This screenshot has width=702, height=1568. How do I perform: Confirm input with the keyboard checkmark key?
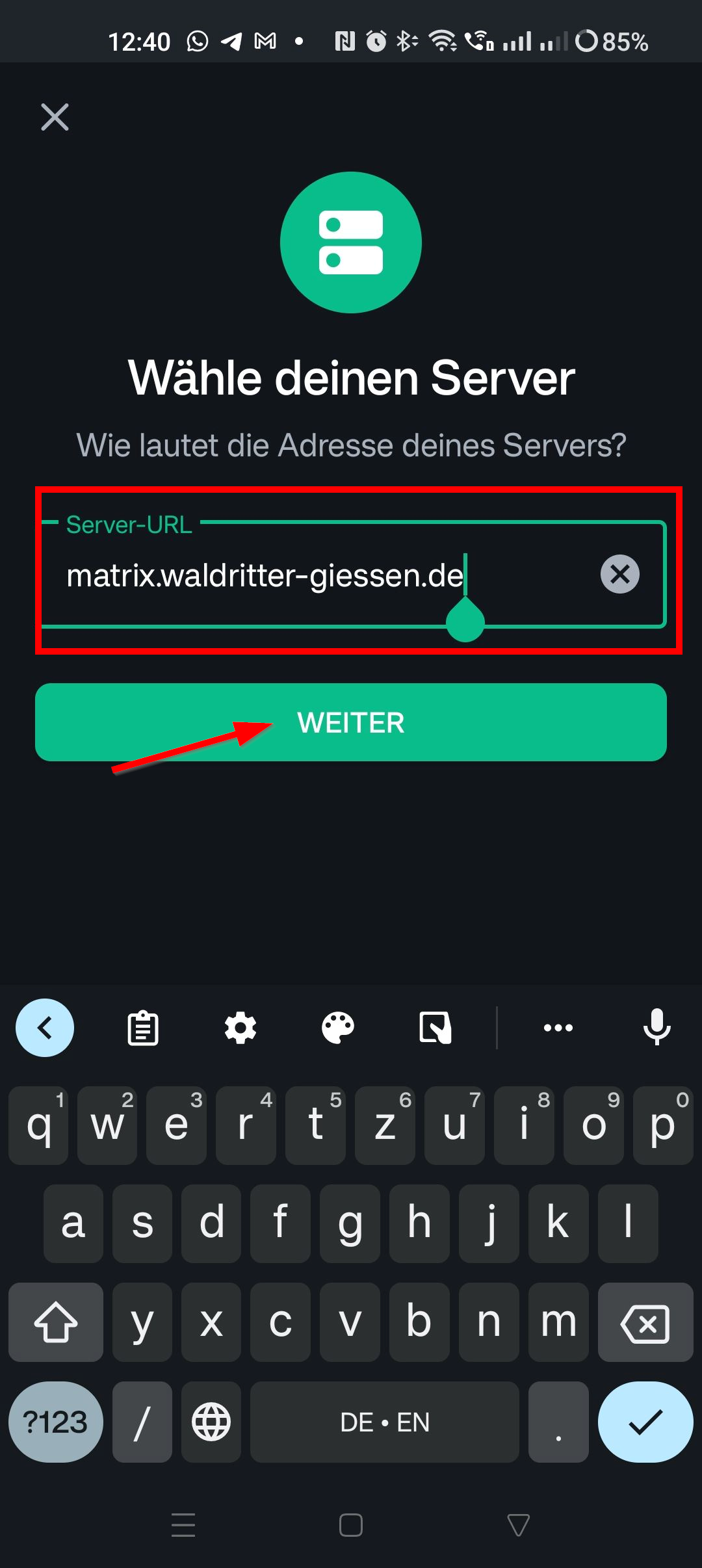[645, 1422]
